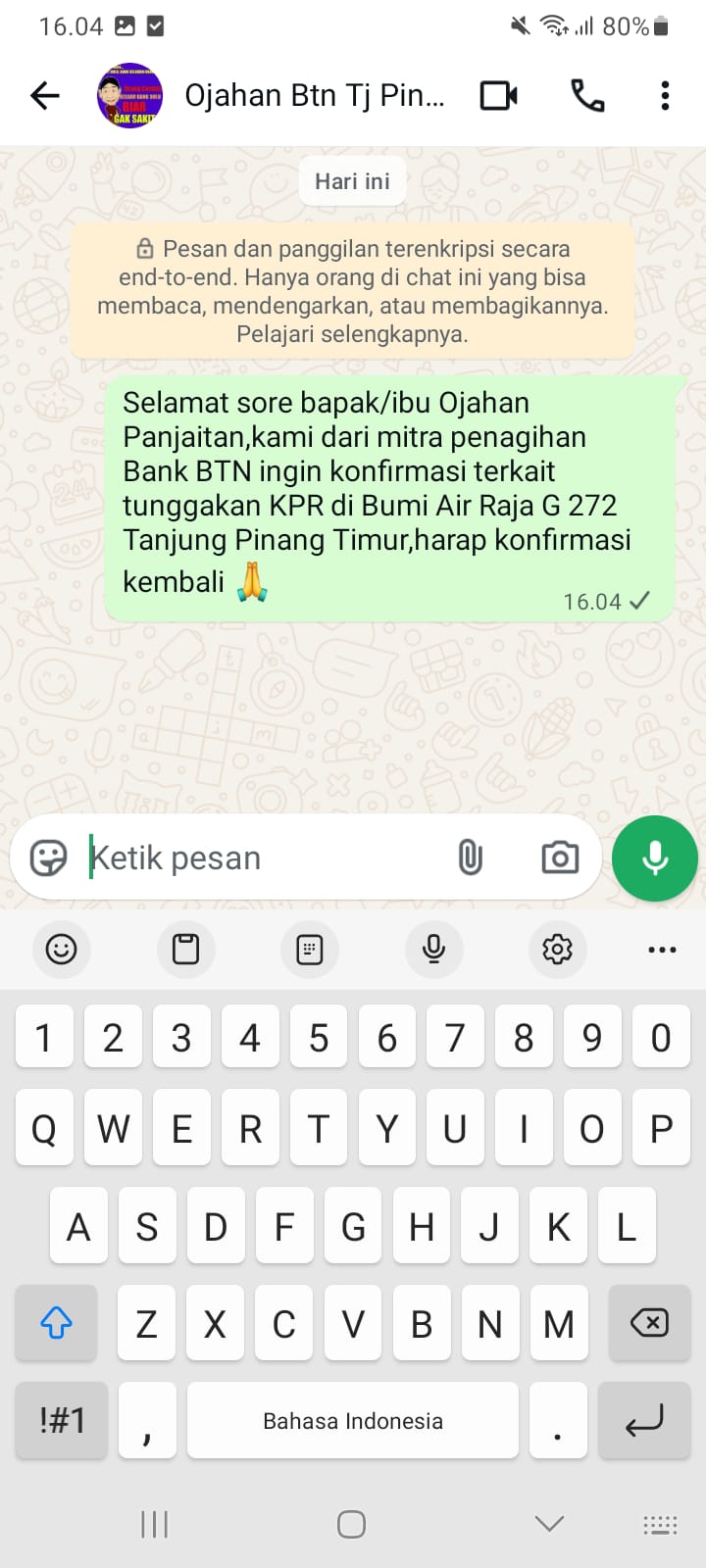Image resolution: width=706 pixels, height=1568 pixels.
Task: Switch to the !#1 symbols keyboard
Action: (62, 1420)
